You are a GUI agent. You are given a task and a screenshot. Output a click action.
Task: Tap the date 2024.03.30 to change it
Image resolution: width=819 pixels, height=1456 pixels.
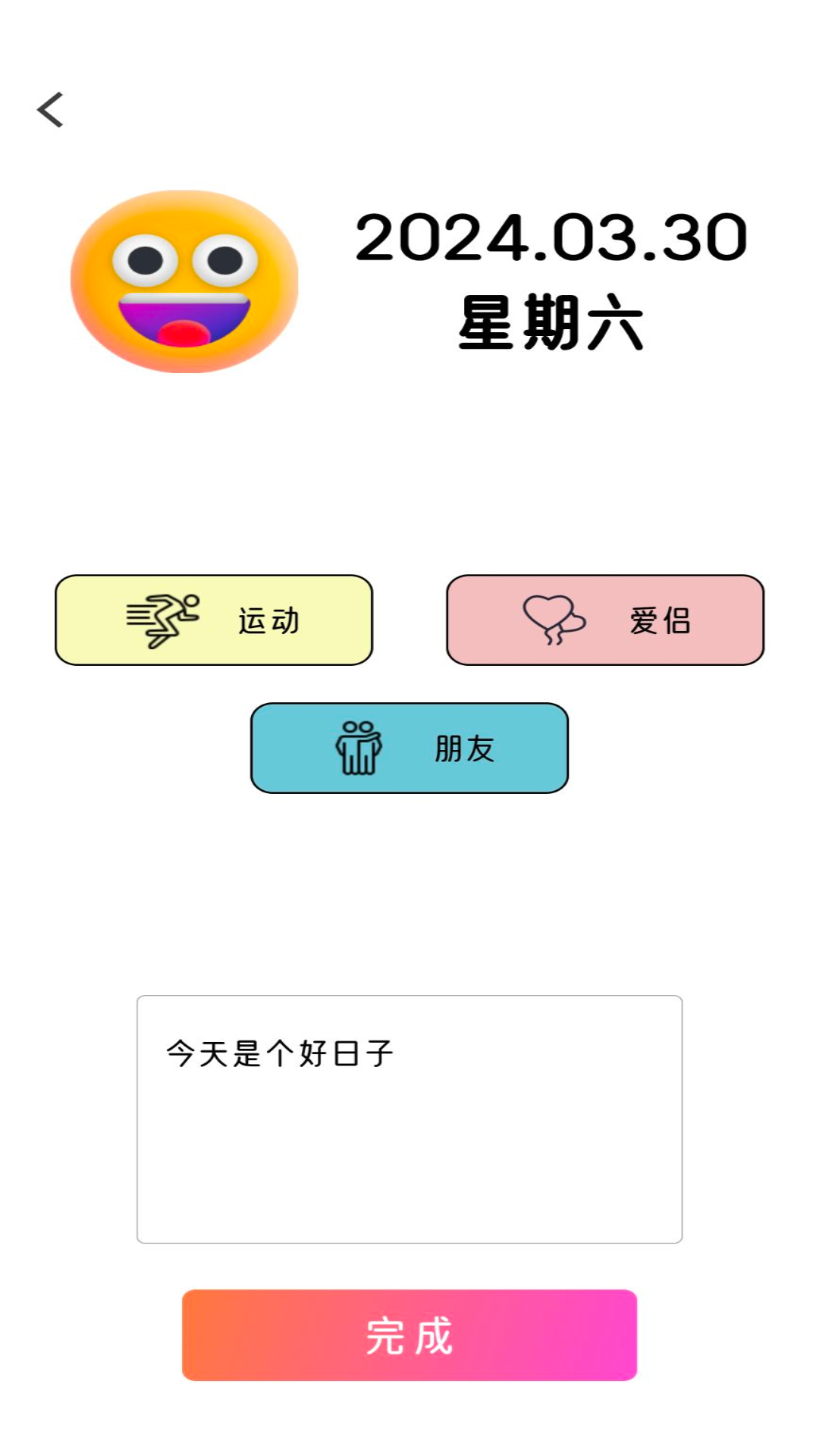tap(551, 239)
